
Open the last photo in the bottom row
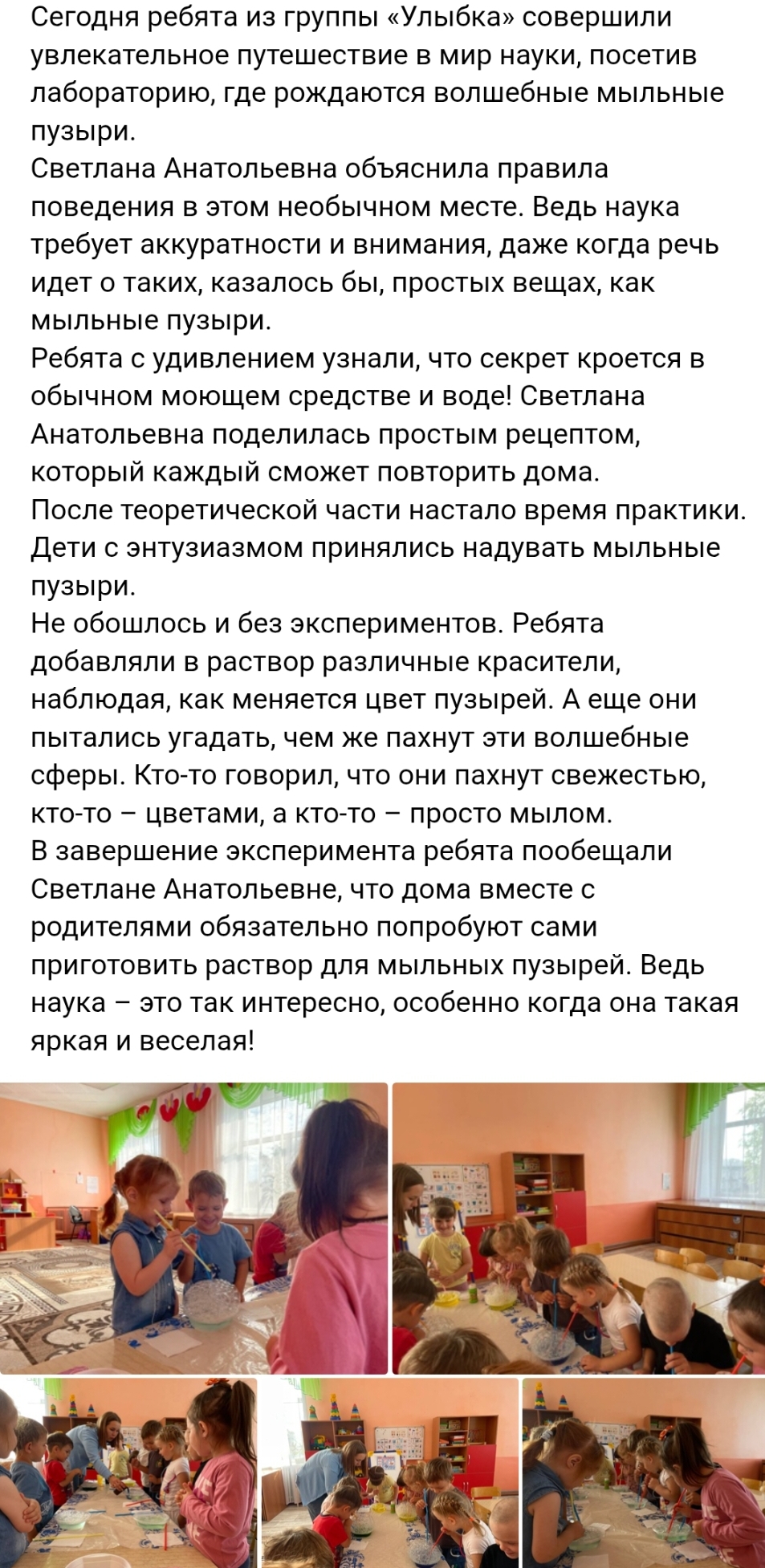[x=644, y=1473]
